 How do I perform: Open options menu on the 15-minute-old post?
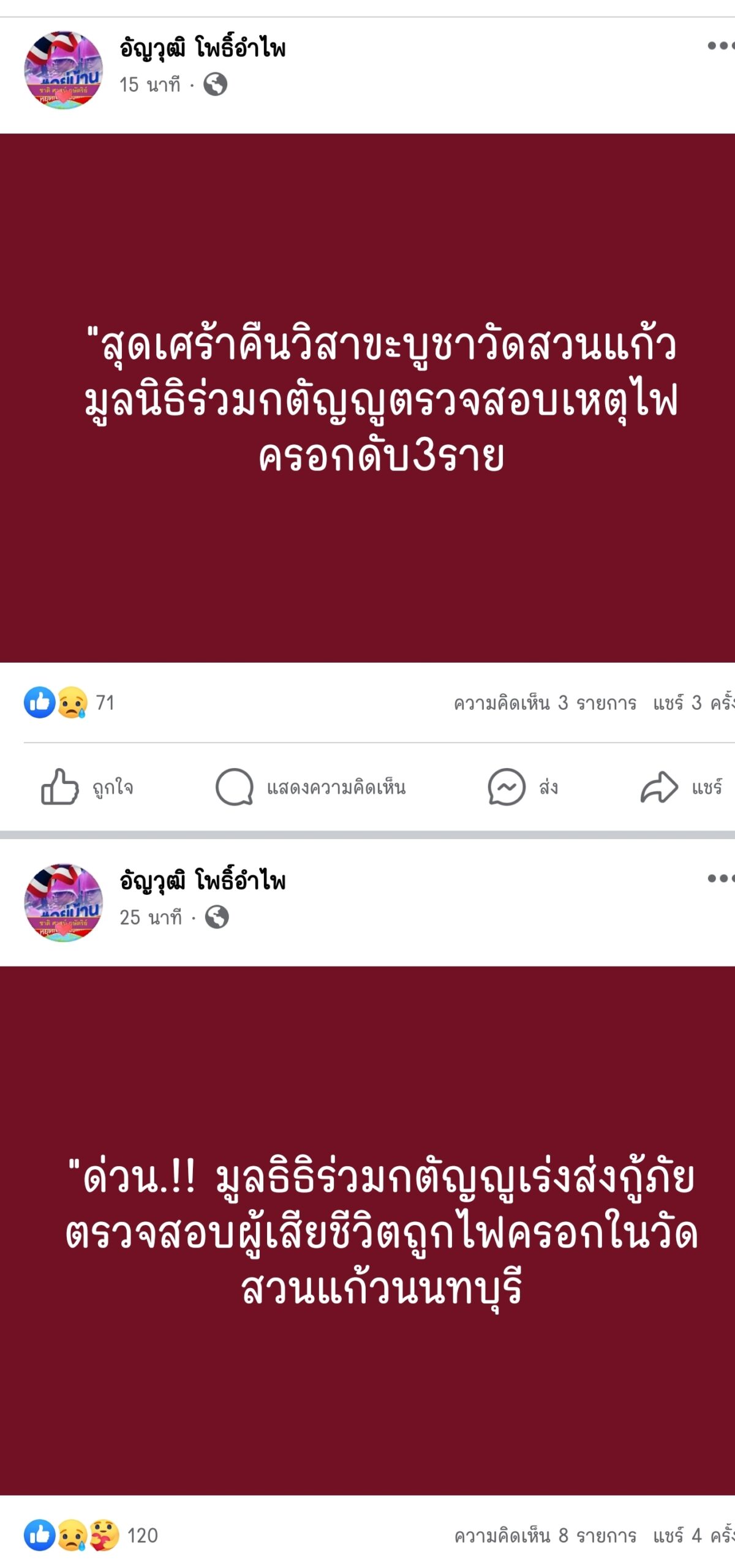pos(719,45)
